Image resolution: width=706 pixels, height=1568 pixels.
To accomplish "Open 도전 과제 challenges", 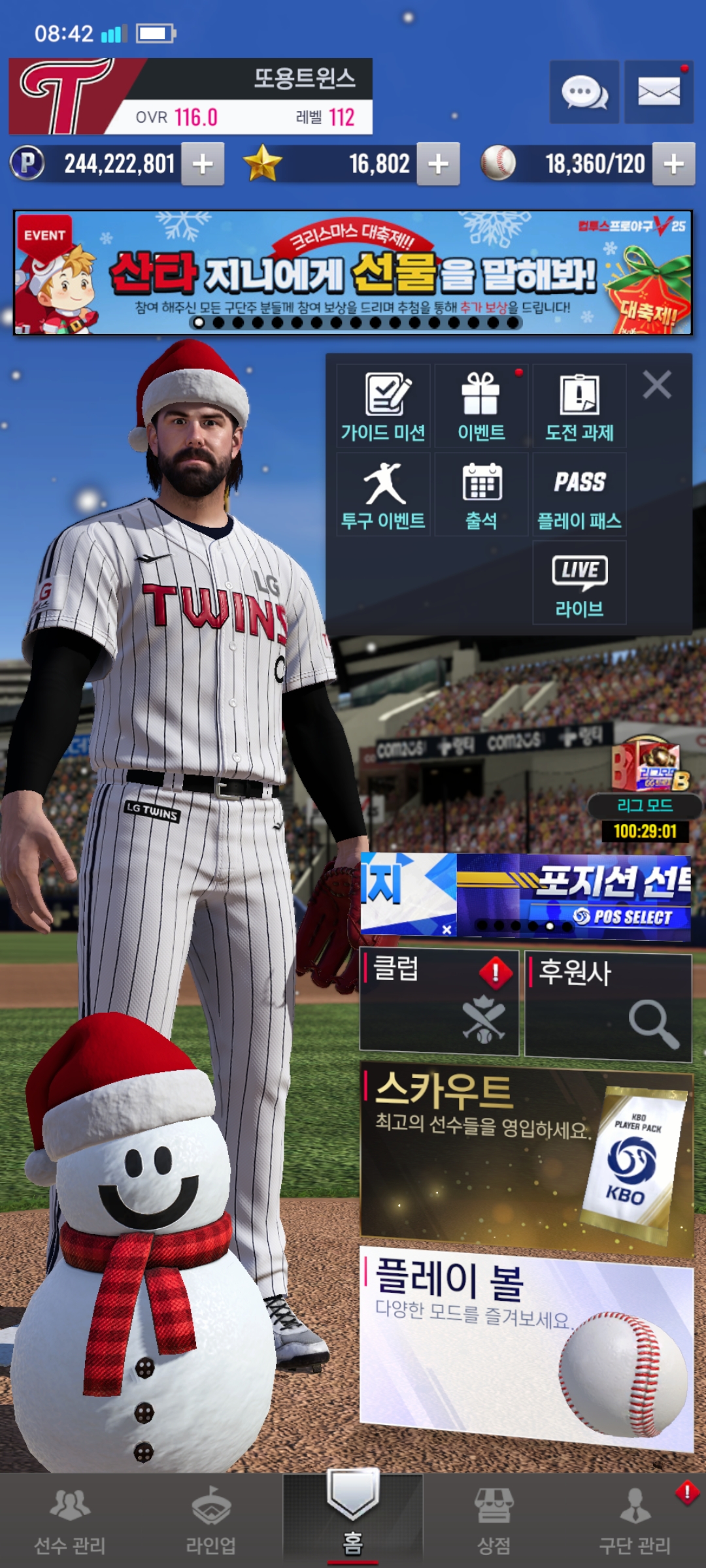I will 579,406.
